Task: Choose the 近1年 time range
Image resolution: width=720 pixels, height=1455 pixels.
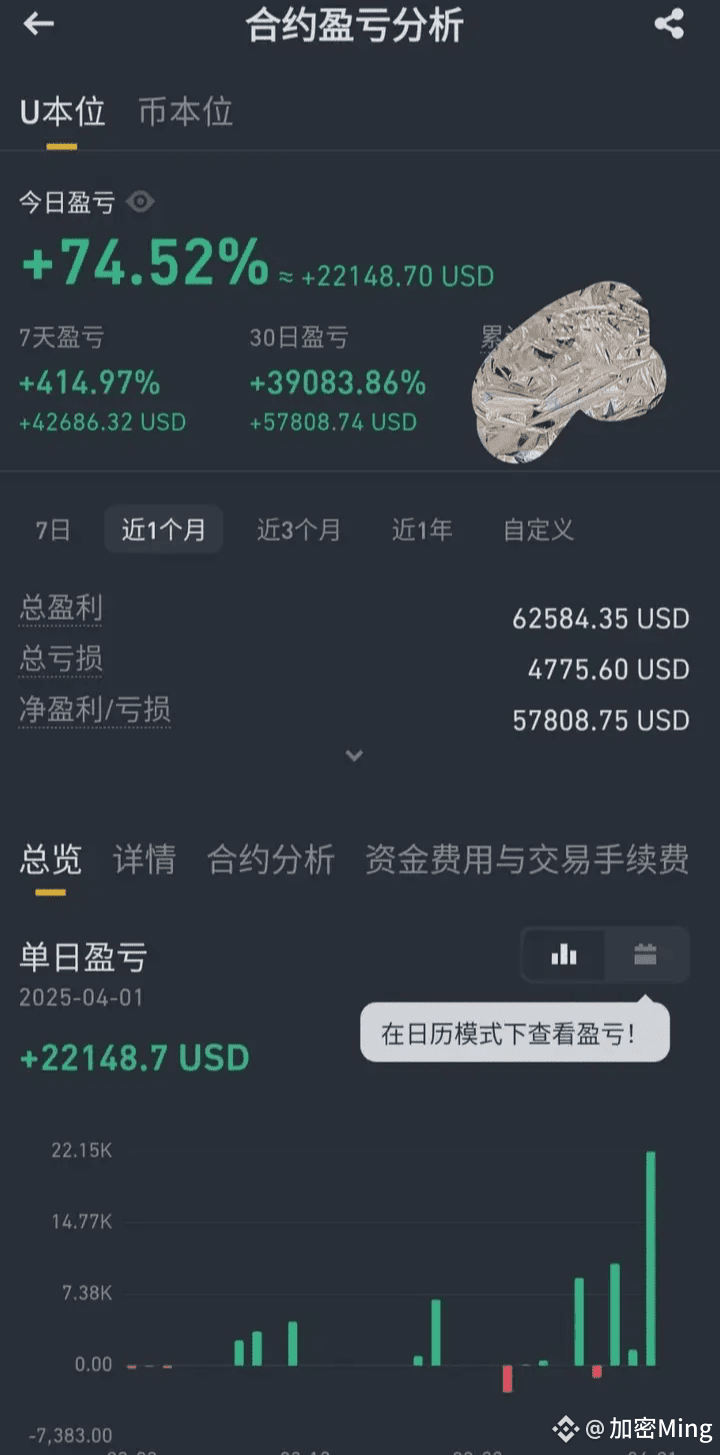Action: tap(421, 529)
